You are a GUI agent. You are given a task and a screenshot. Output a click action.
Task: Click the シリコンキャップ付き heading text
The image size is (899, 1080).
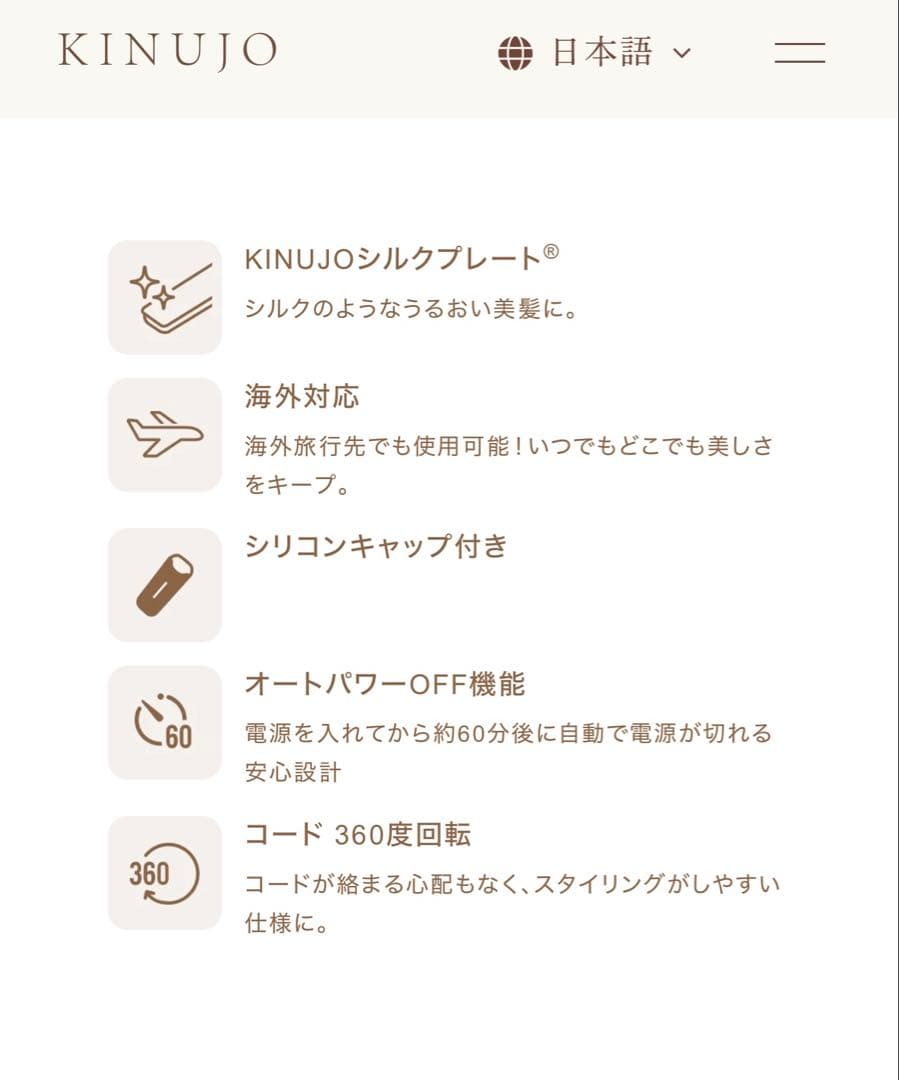coord(376,546)
